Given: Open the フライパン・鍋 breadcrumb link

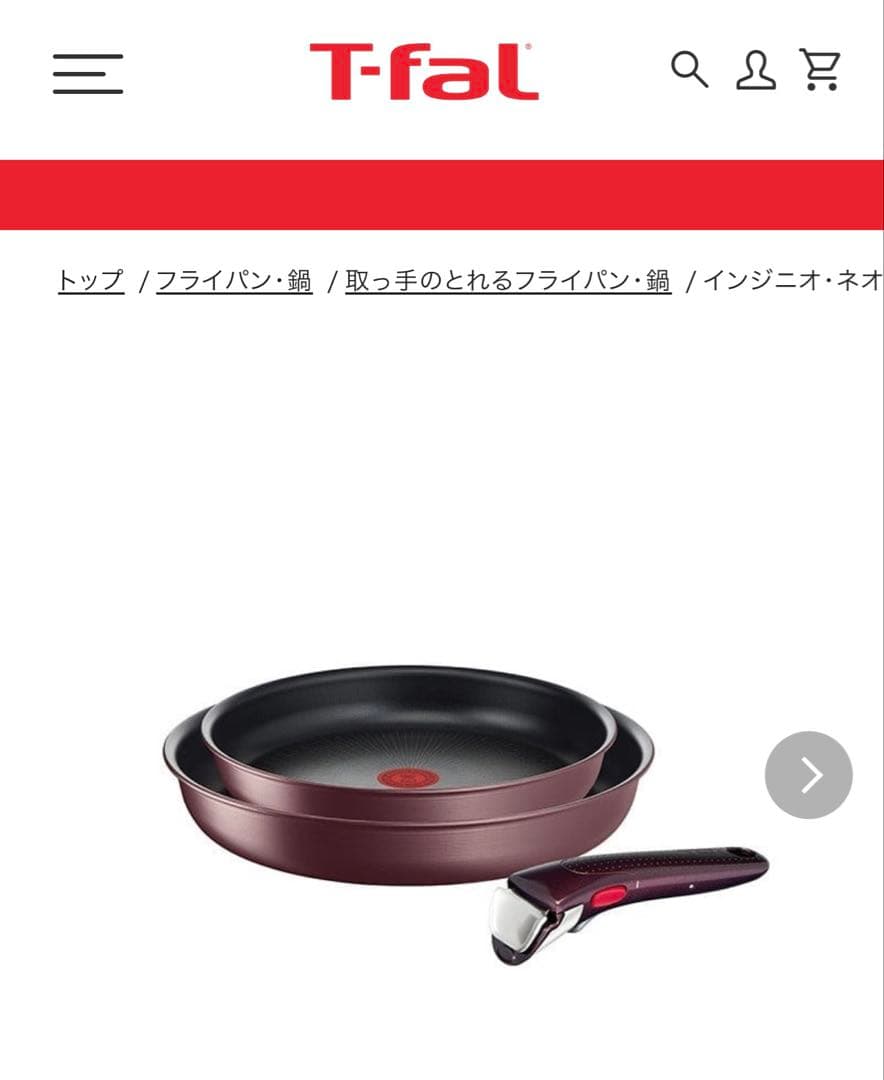Looking at the screenshot, I should tap(234, 281).
